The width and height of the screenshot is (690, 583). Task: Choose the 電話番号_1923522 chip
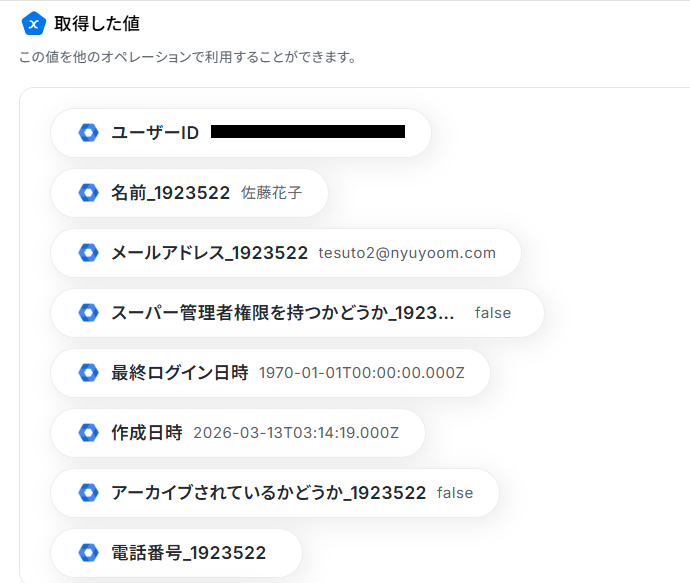tap(176, 553)
